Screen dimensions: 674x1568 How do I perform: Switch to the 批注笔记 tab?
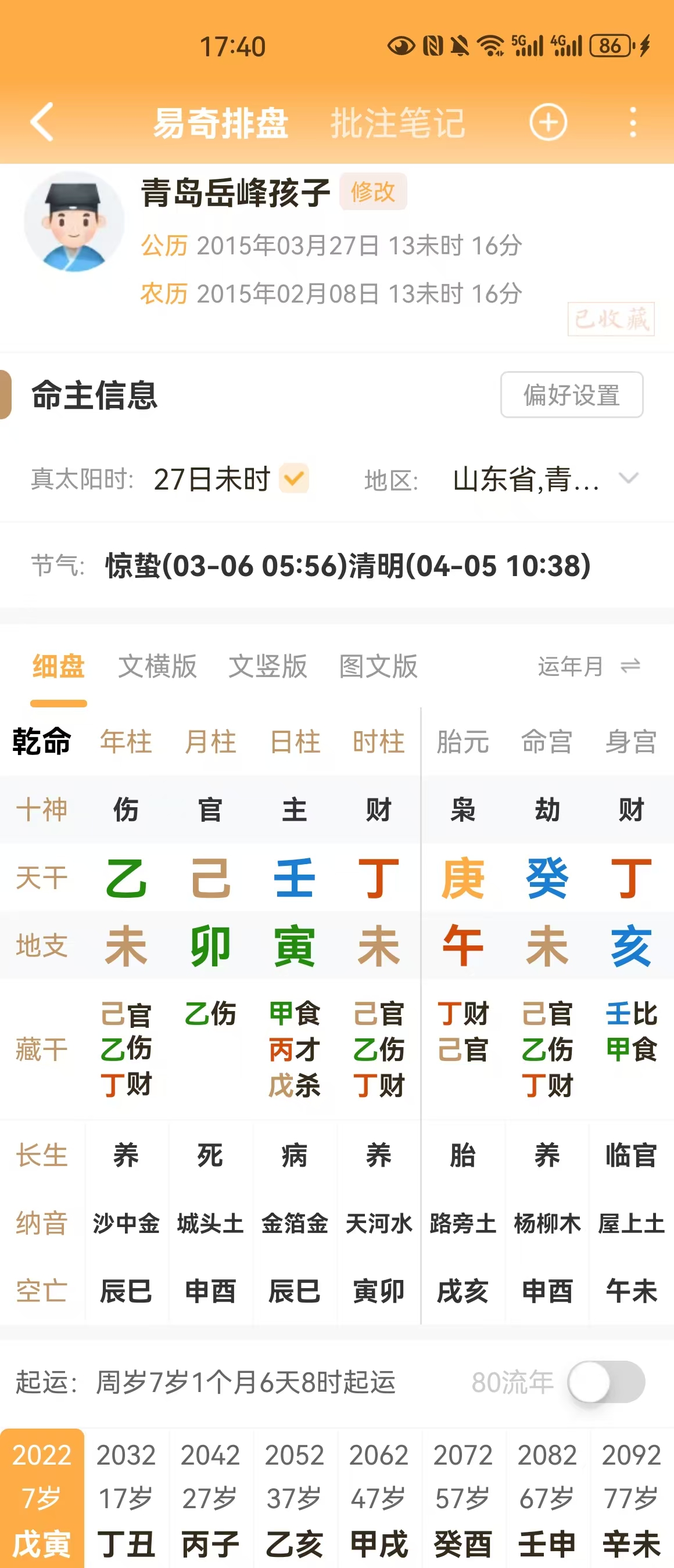(x=397, y=123)
